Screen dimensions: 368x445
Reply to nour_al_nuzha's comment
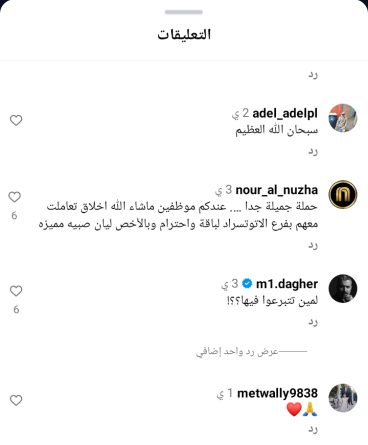pos(313,245)
